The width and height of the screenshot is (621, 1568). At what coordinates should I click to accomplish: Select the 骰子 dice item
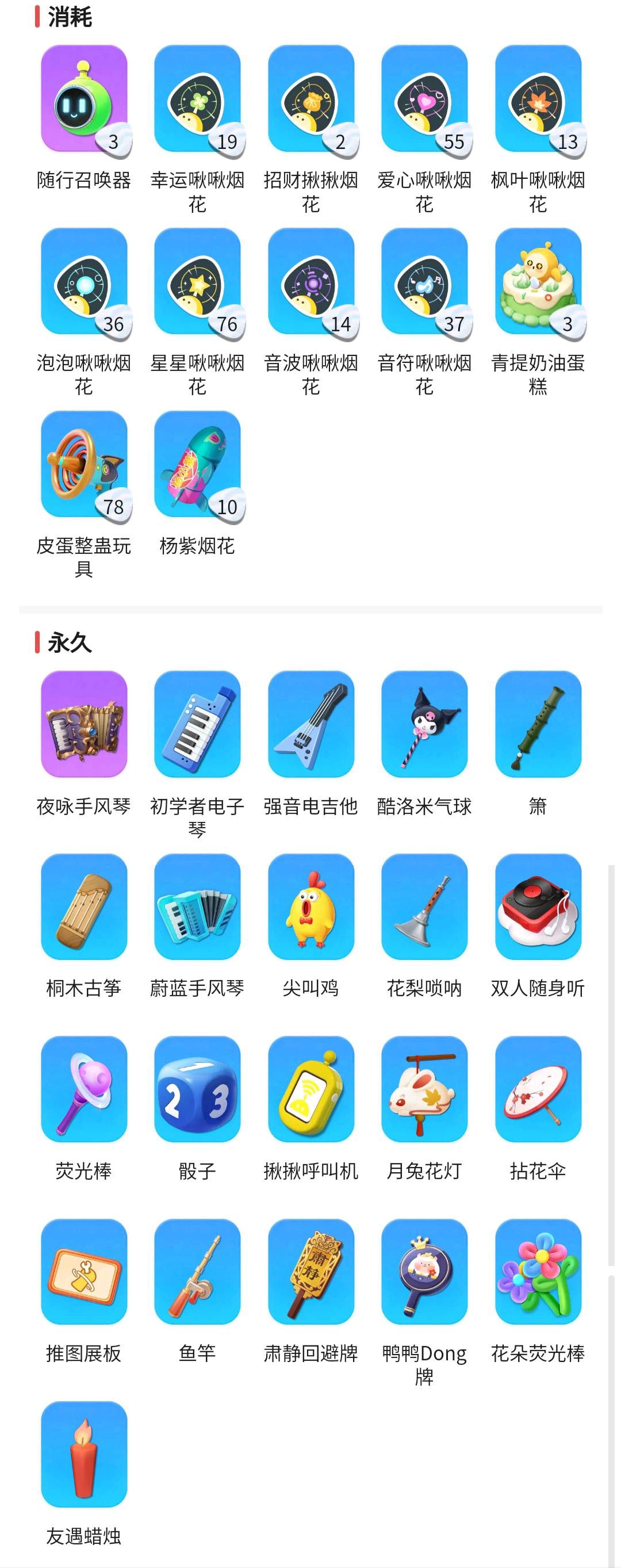click(x=197, y=1089)
